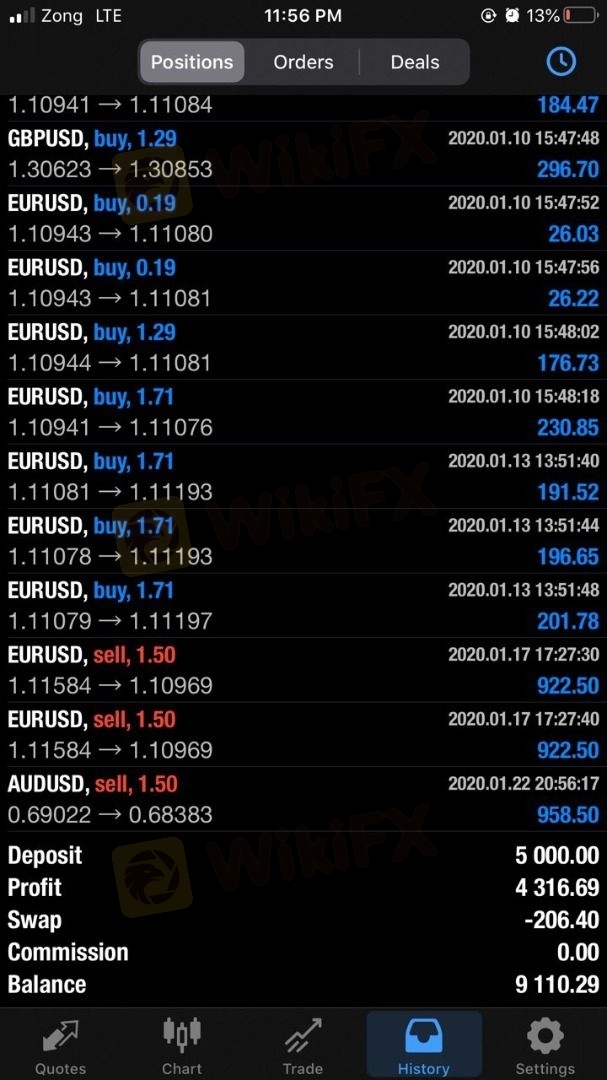Switch to the Trade tab
607x1080 pixels.
(x=302, y=1046)
